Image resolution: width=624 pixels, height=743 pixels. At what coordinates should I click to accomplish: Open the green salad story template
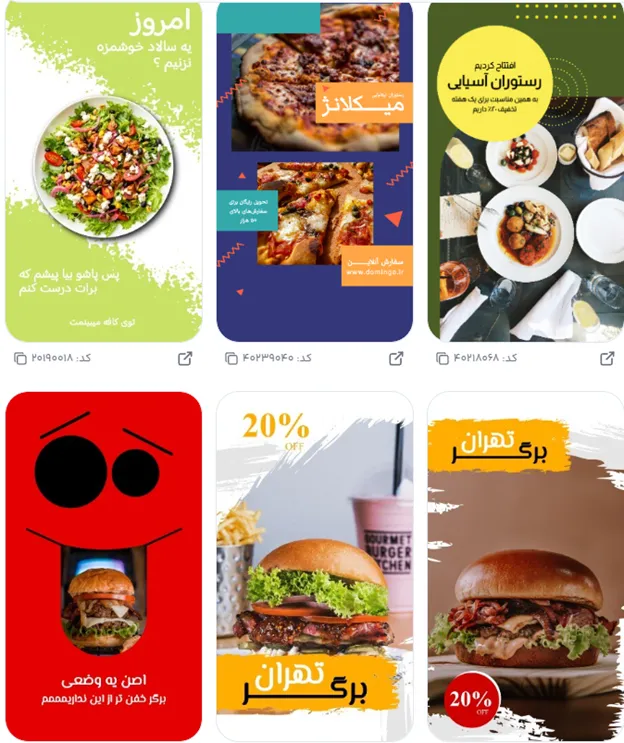[x=103, y=170]
